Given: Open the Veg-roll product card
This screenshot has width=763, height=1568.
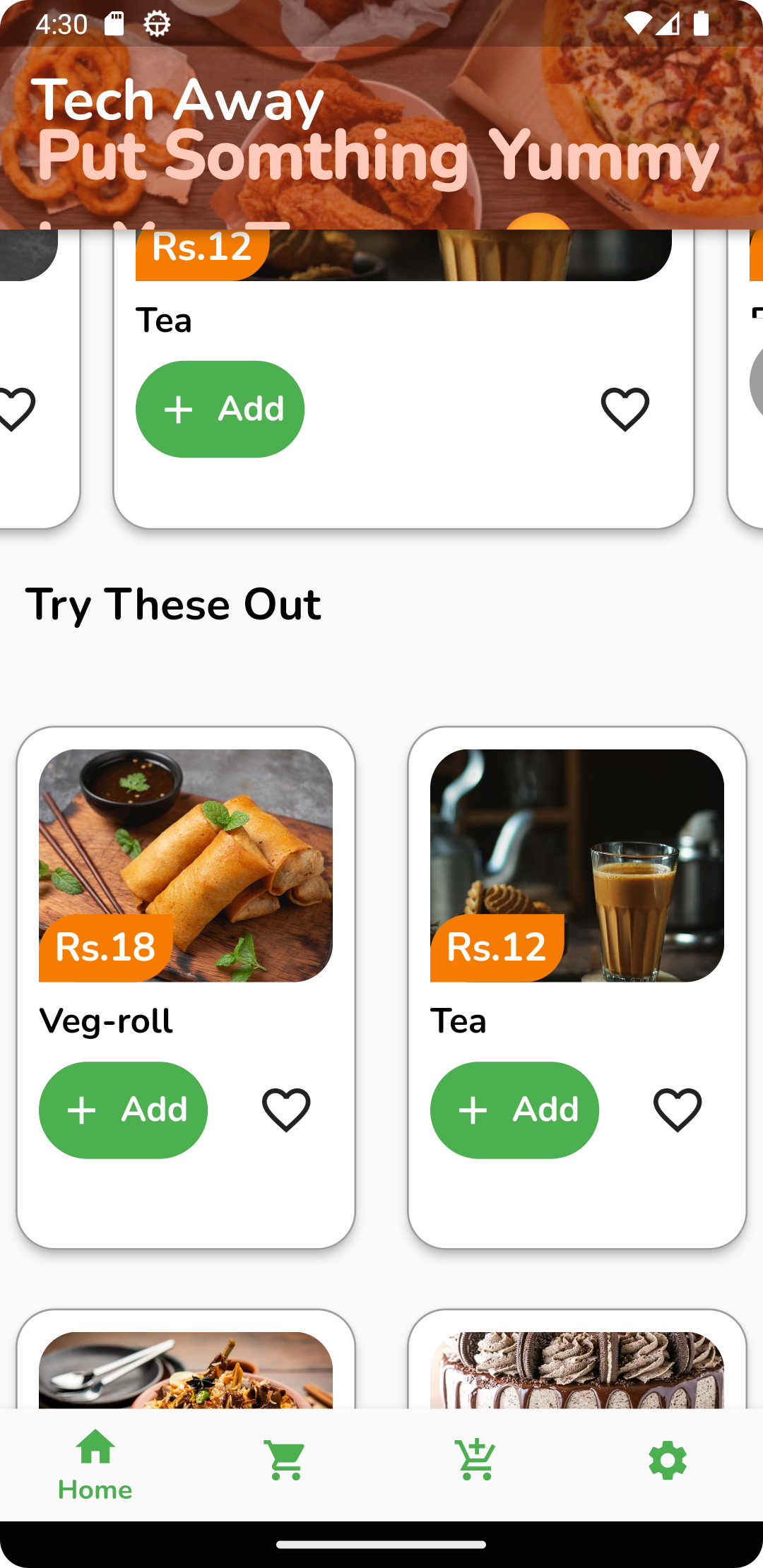Looking at the screenshot, I should 185,866.
